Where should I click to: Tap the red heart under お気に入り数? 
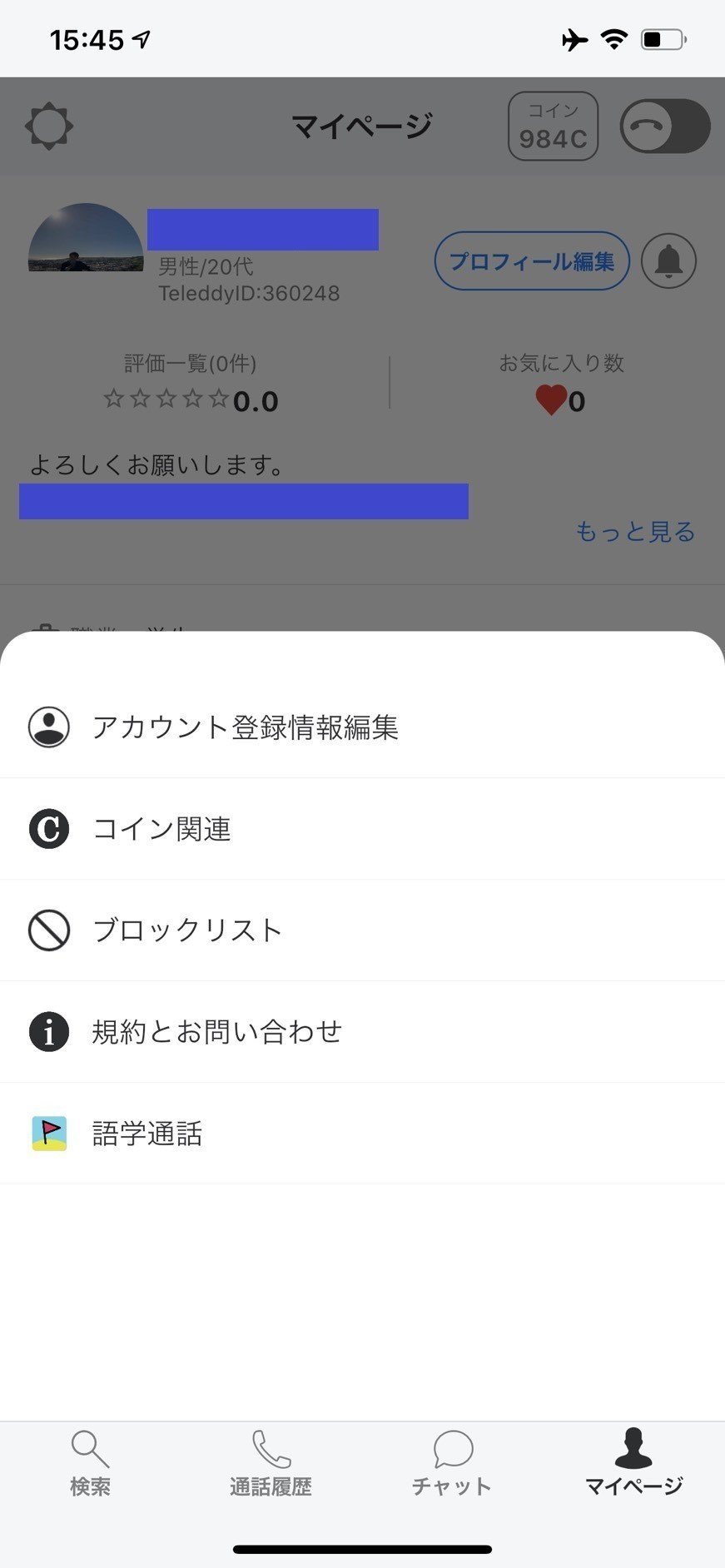551,399
